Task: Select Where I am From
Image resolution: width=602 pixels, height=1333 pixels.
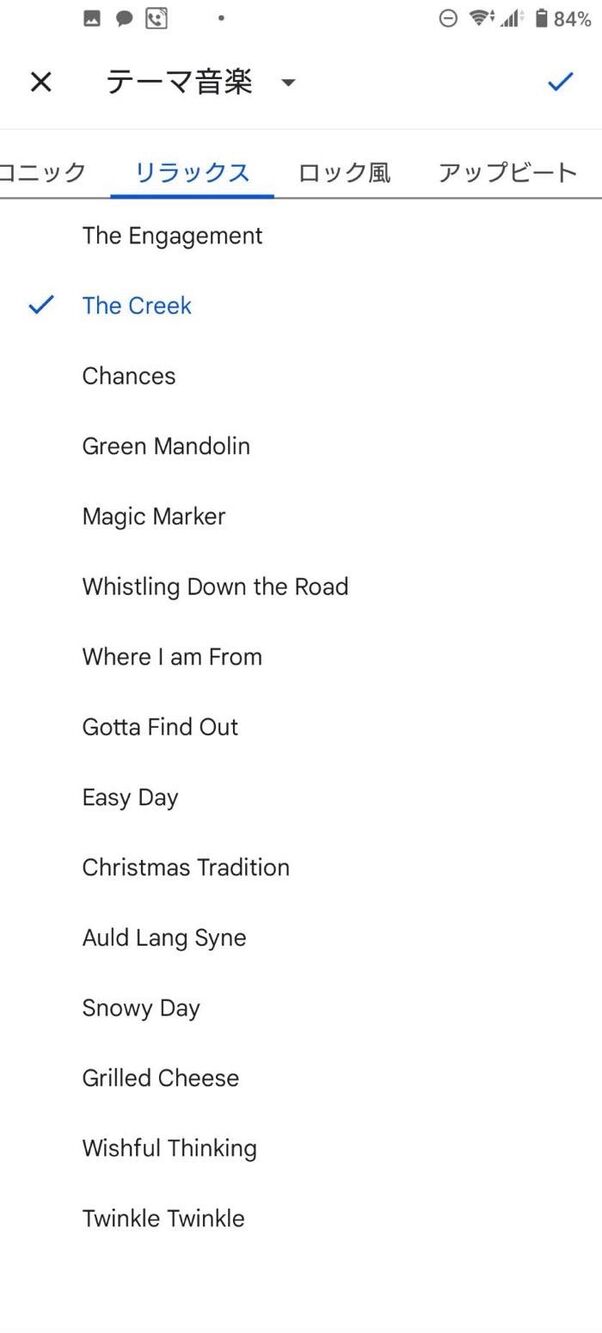Action: click(172, 657)
